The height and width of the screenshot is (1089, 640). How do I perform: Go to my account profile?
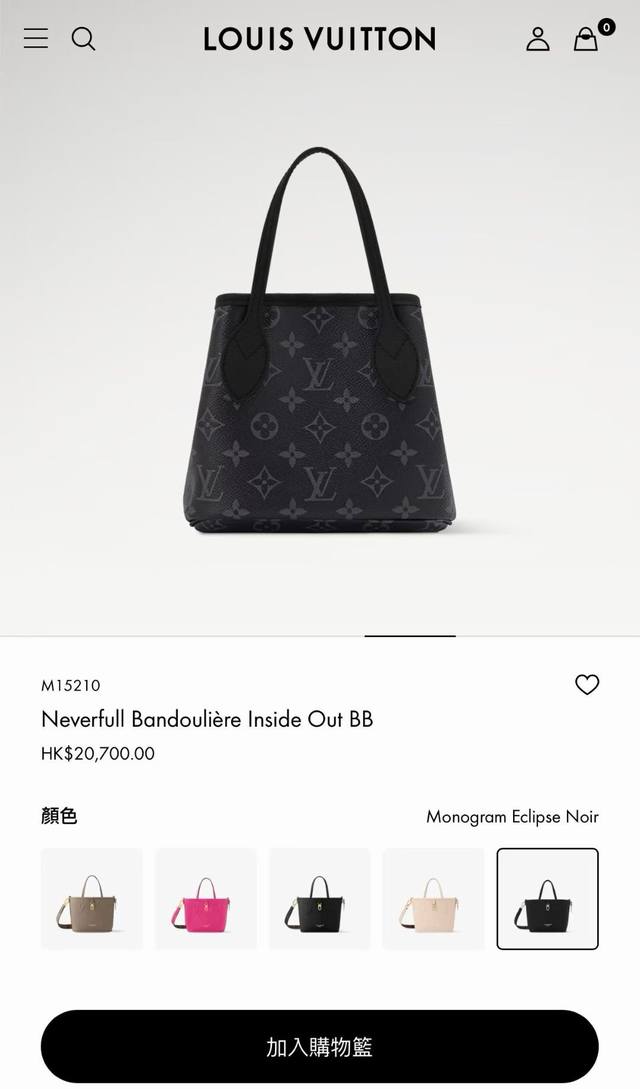[x=538, y=39]
